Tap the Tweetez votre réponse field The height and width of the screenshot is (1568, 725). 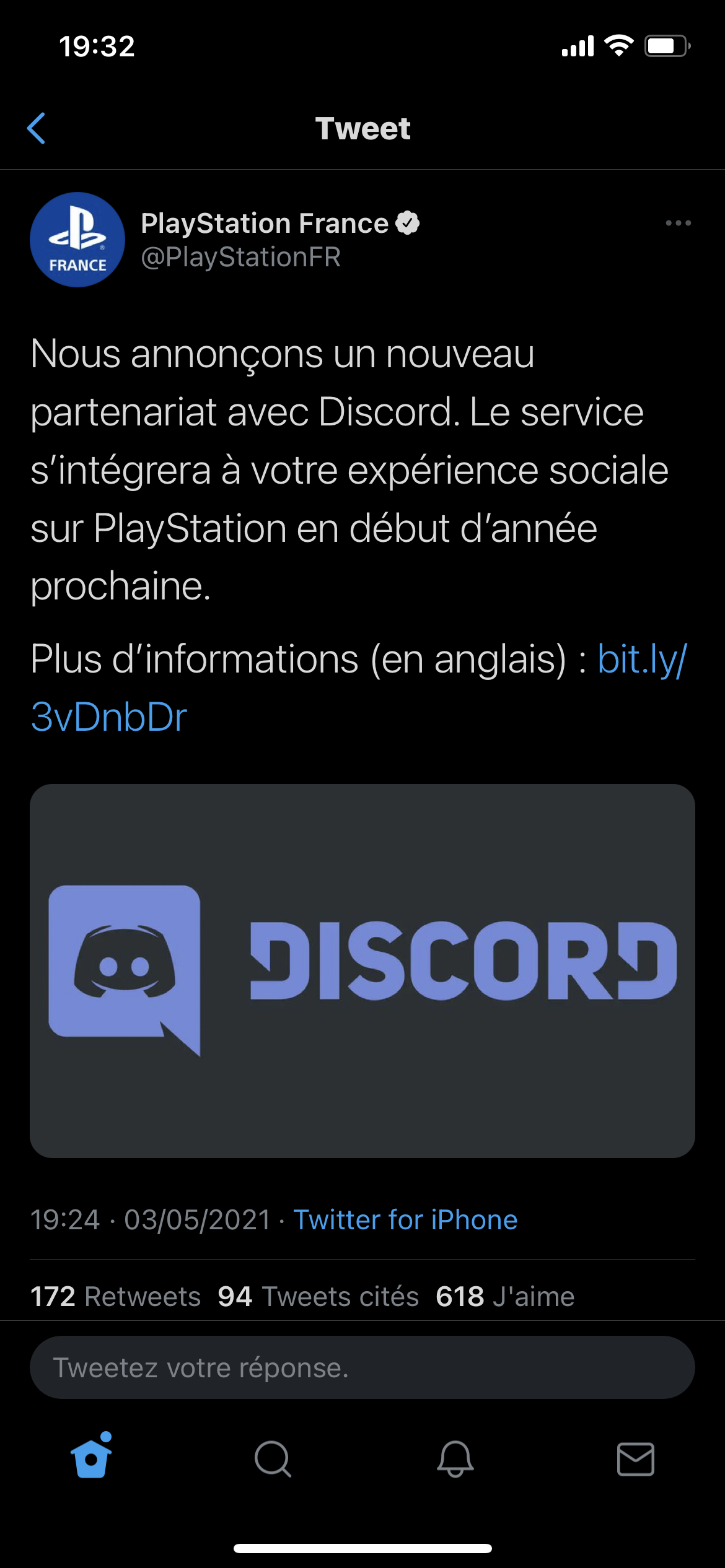[362, 1368]
